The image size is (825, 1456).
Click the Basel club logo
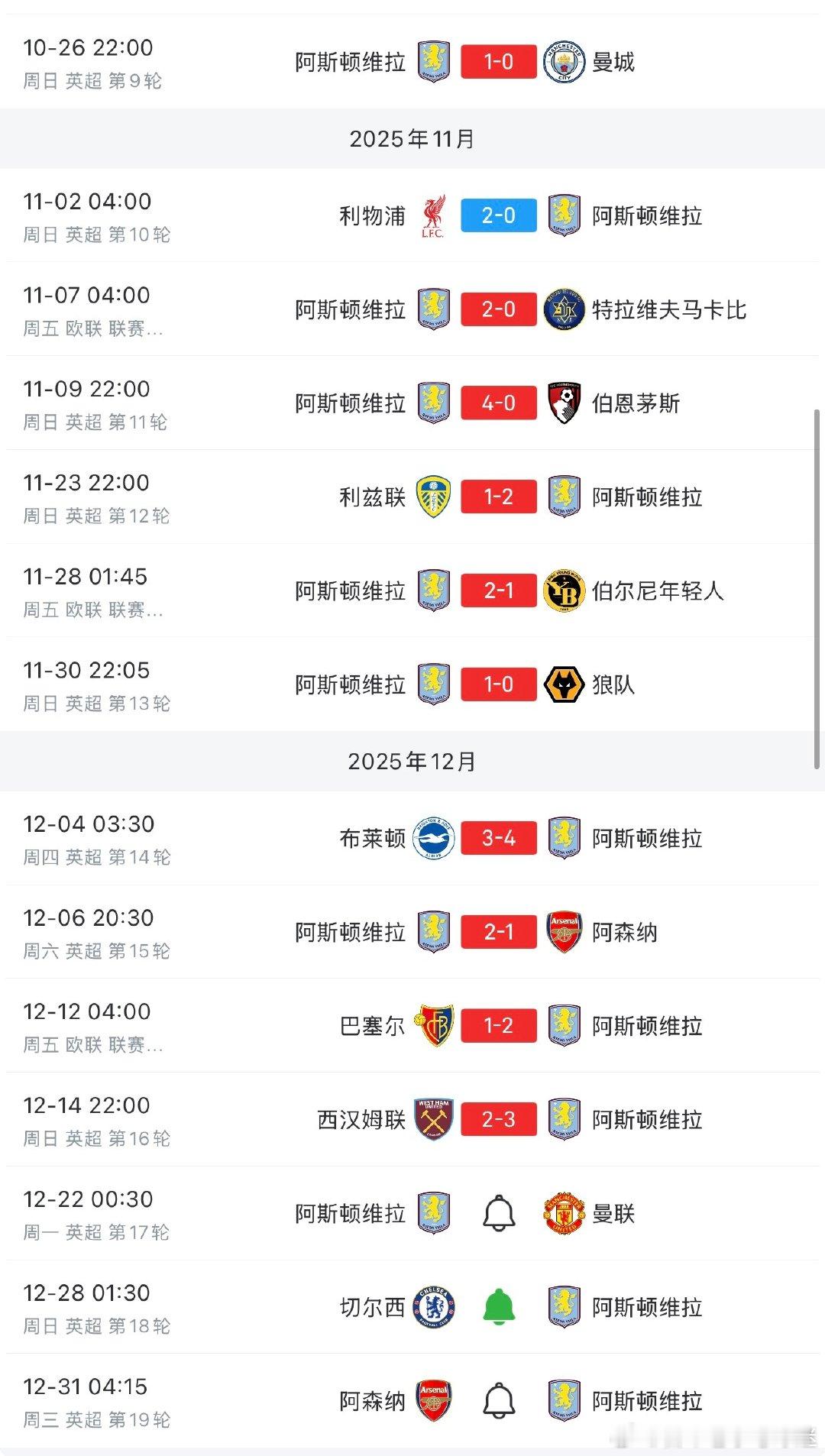coord(432,1026)
